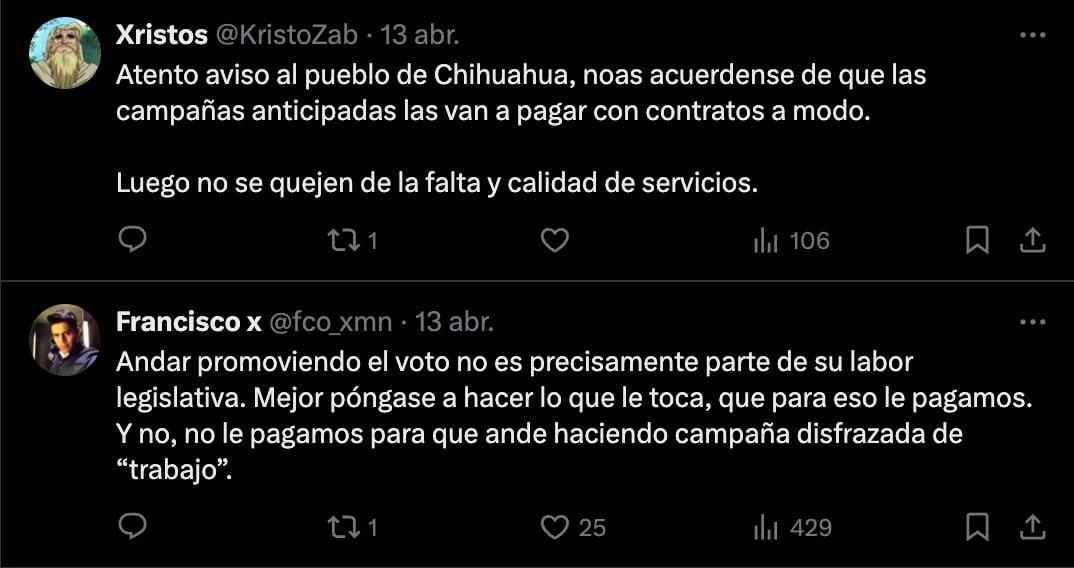
Task: Like the post by Francisco x
Action: tap(554, 526)
